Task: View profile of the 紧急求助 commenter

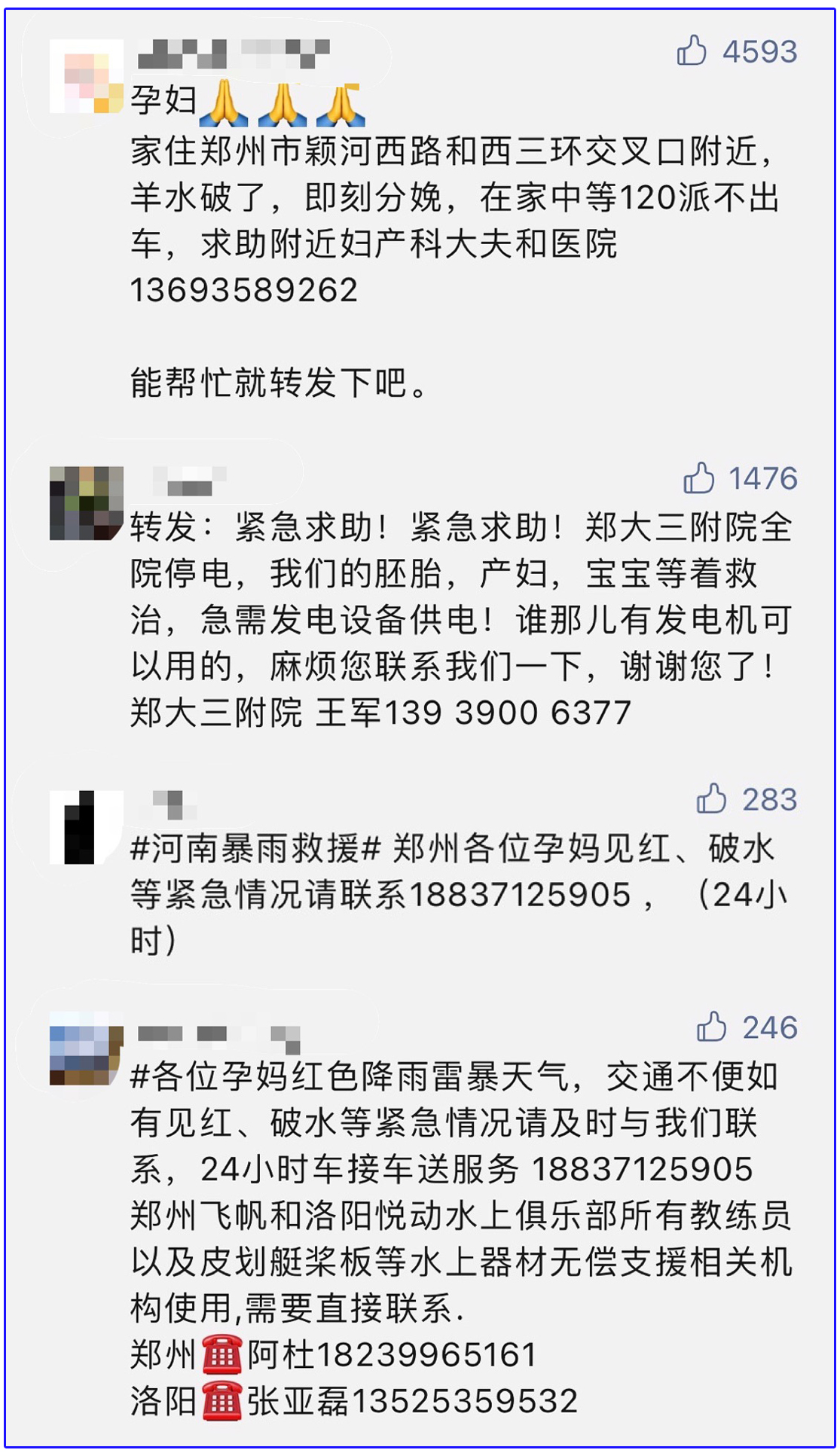Action: 86,503
